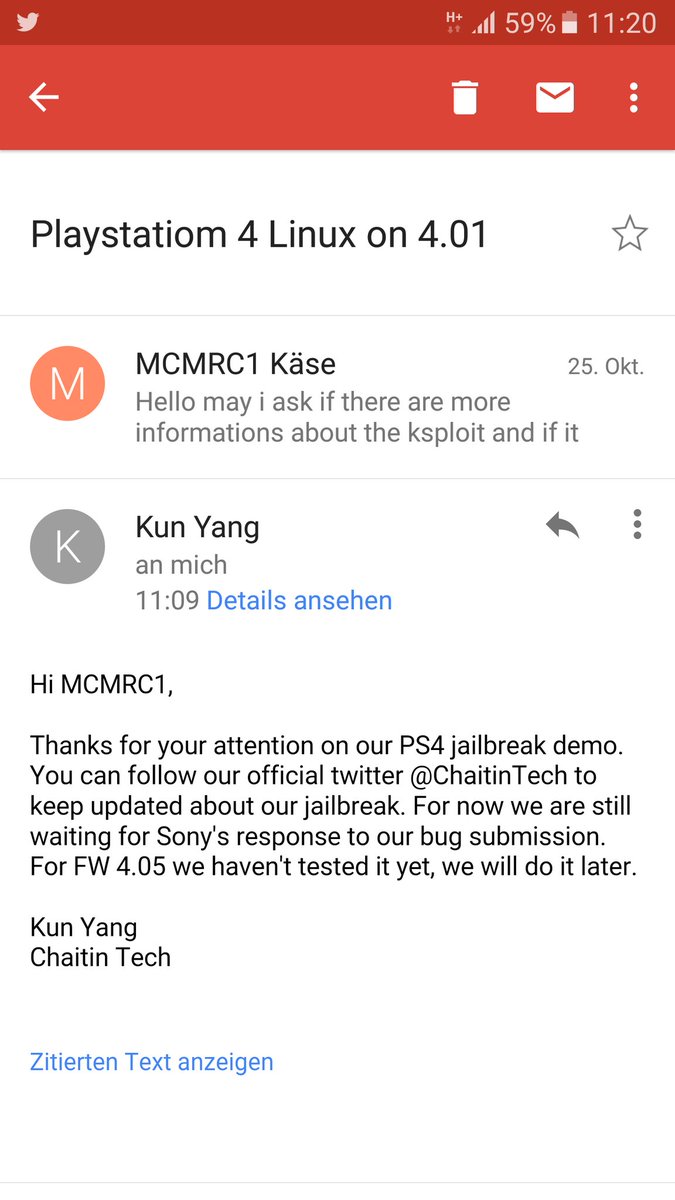
Task: Open the app bar overflow menu
Action: 633,97
